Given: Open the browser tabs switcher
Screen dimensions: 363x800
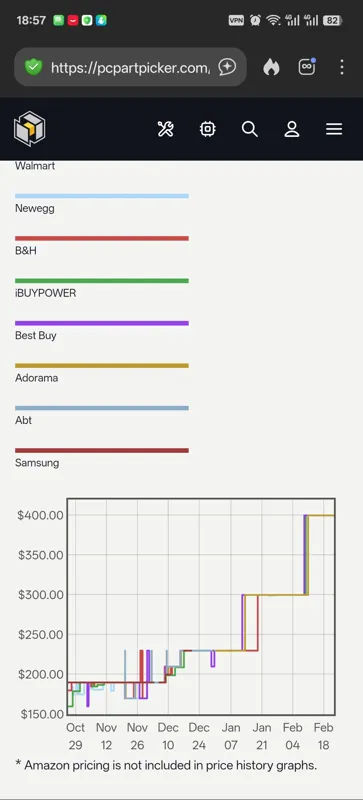Looking at the screenshot, I should tap(307, 67).
